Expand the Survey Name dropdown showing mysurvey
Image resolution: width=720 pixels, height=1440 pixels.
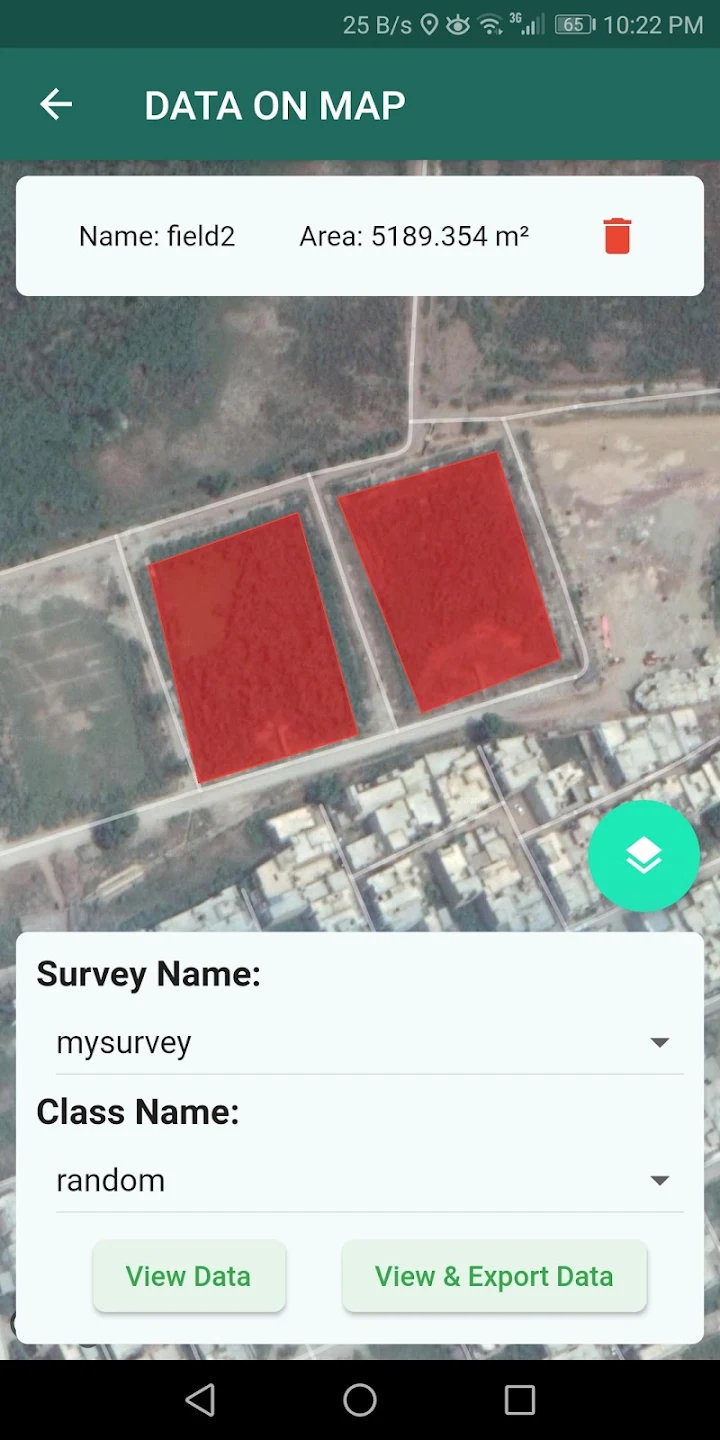[x=369, y=1043]
